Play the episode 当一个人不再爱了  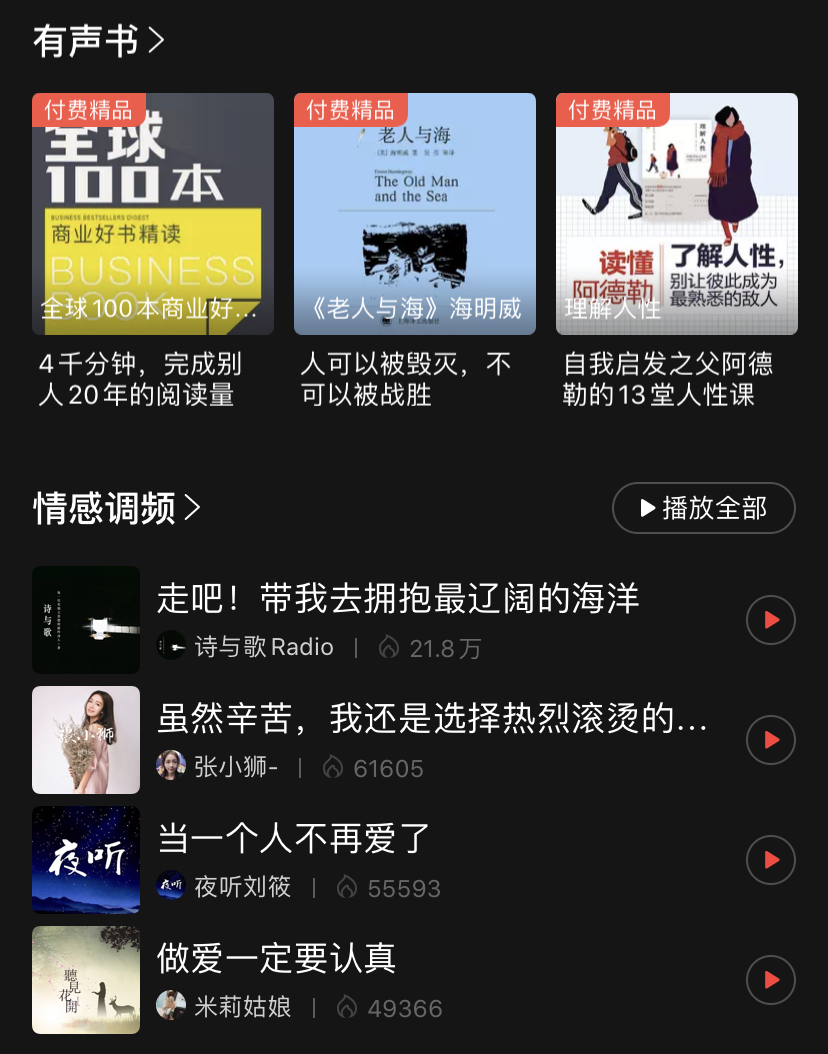(x=770, y=860)
